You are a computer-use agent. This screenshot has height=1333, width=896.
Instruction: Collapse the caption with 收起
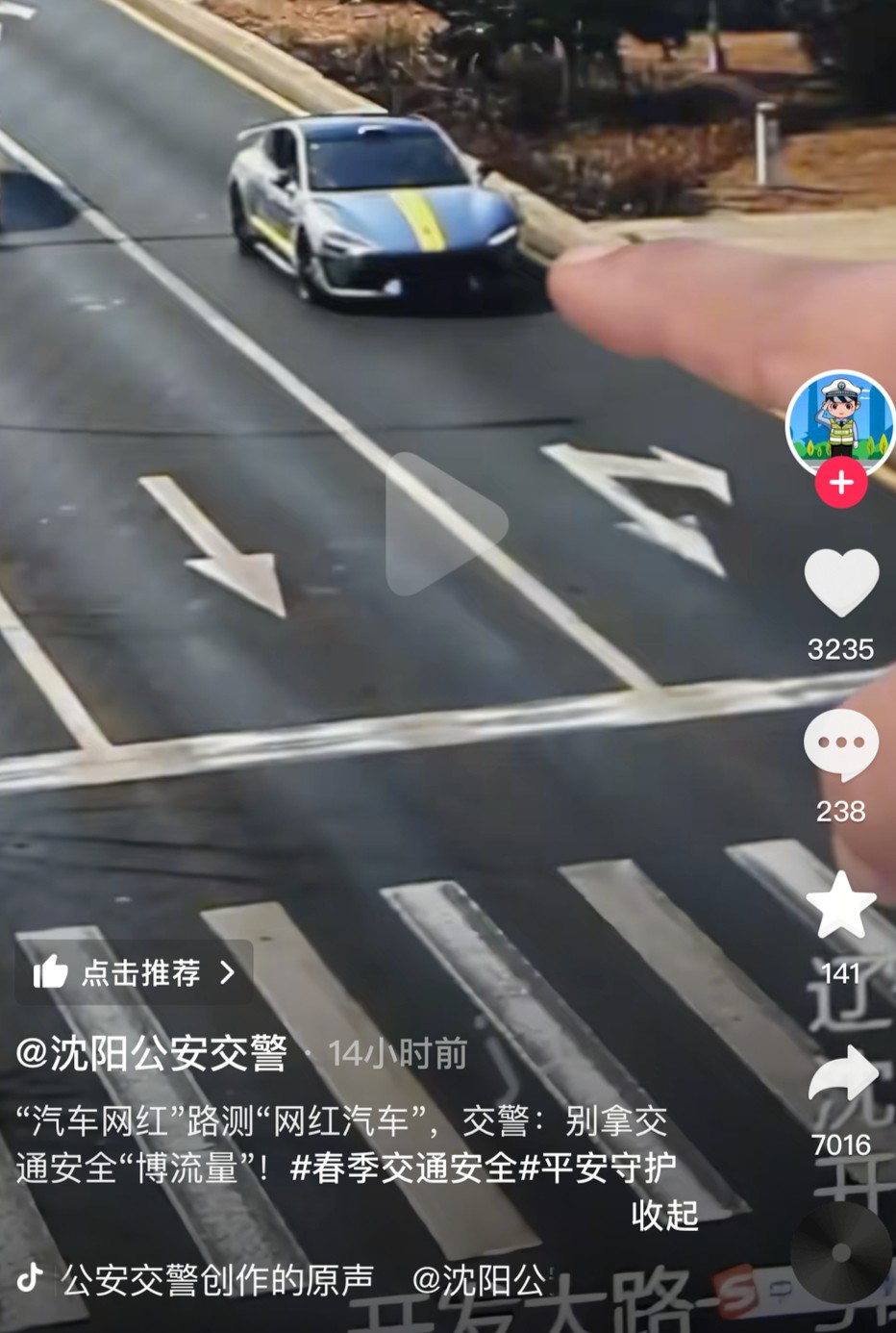click(x=664, y=1216)
